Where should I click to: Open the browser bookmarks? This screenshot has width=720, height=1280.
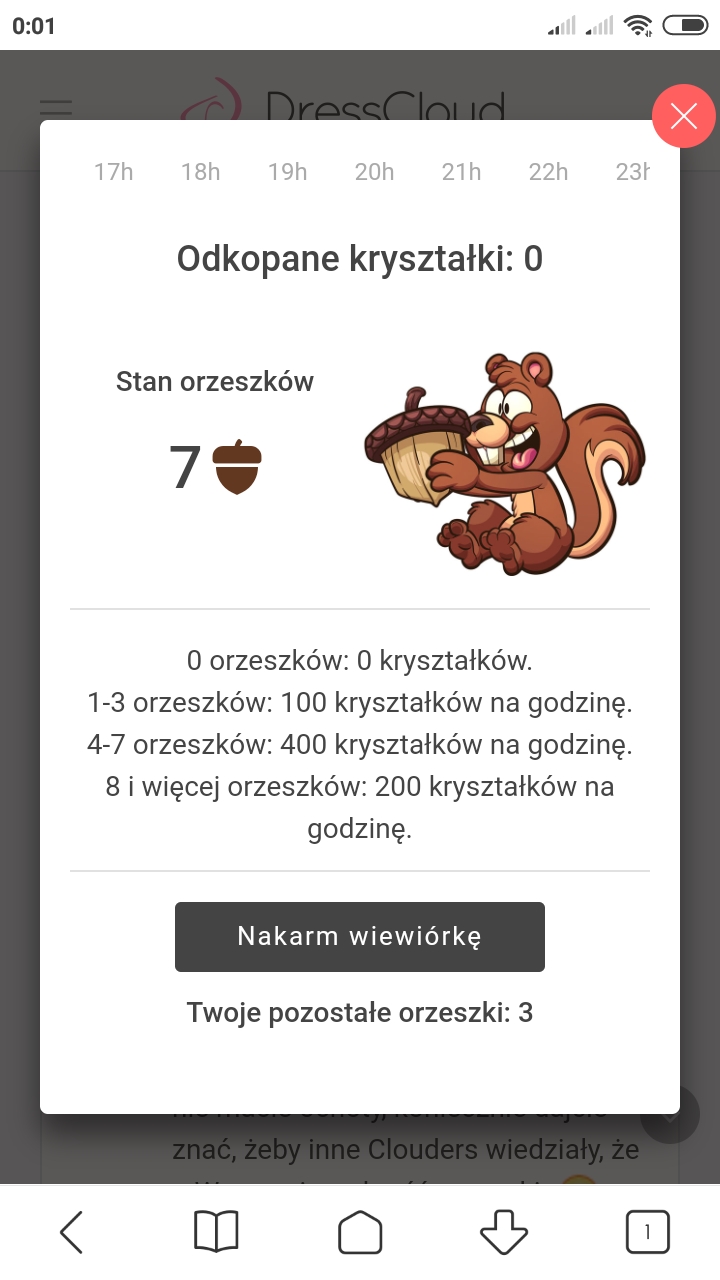(x=216, y=1232)
